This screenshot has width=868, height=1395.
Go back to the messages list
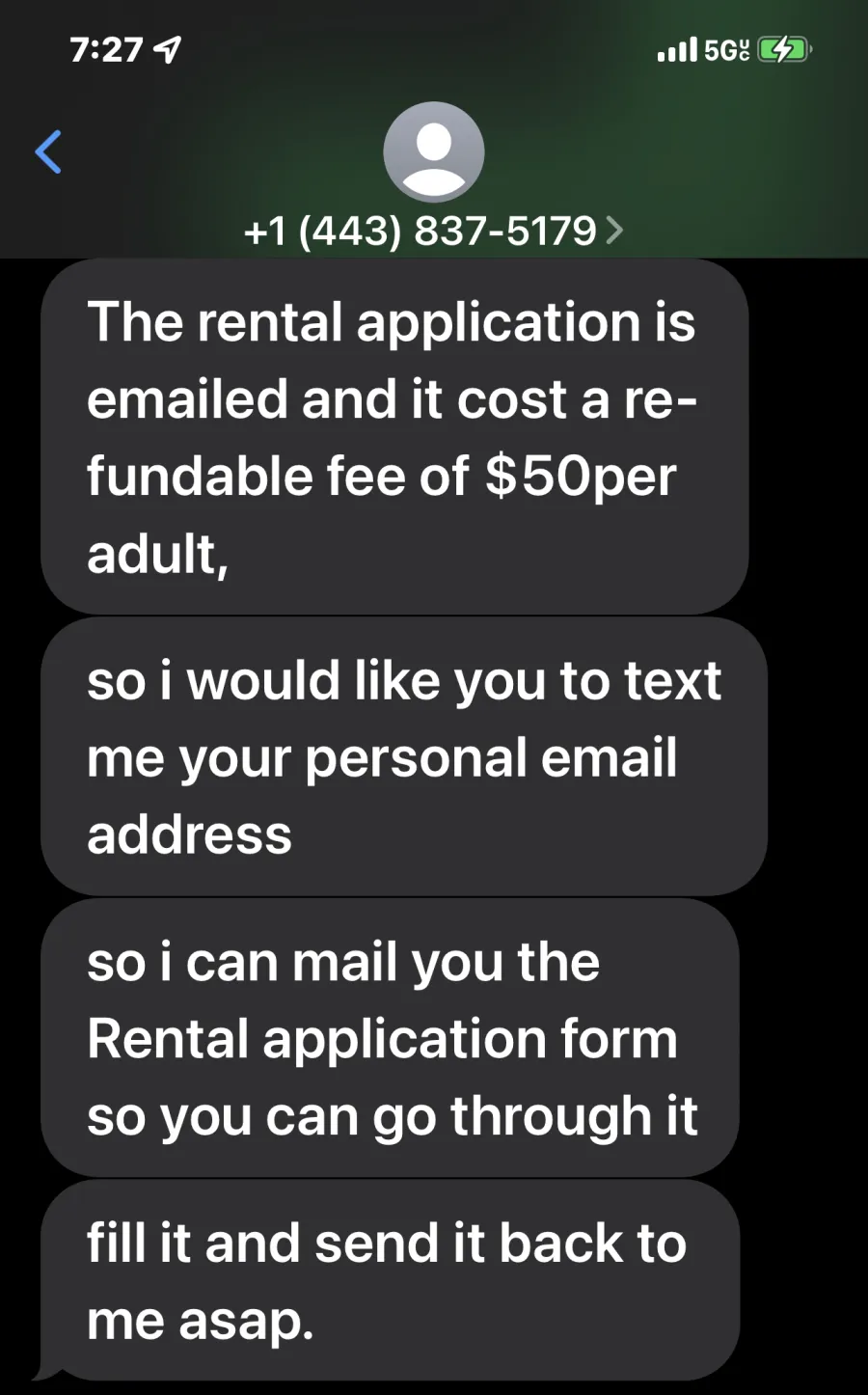click(x=48, y=151)
